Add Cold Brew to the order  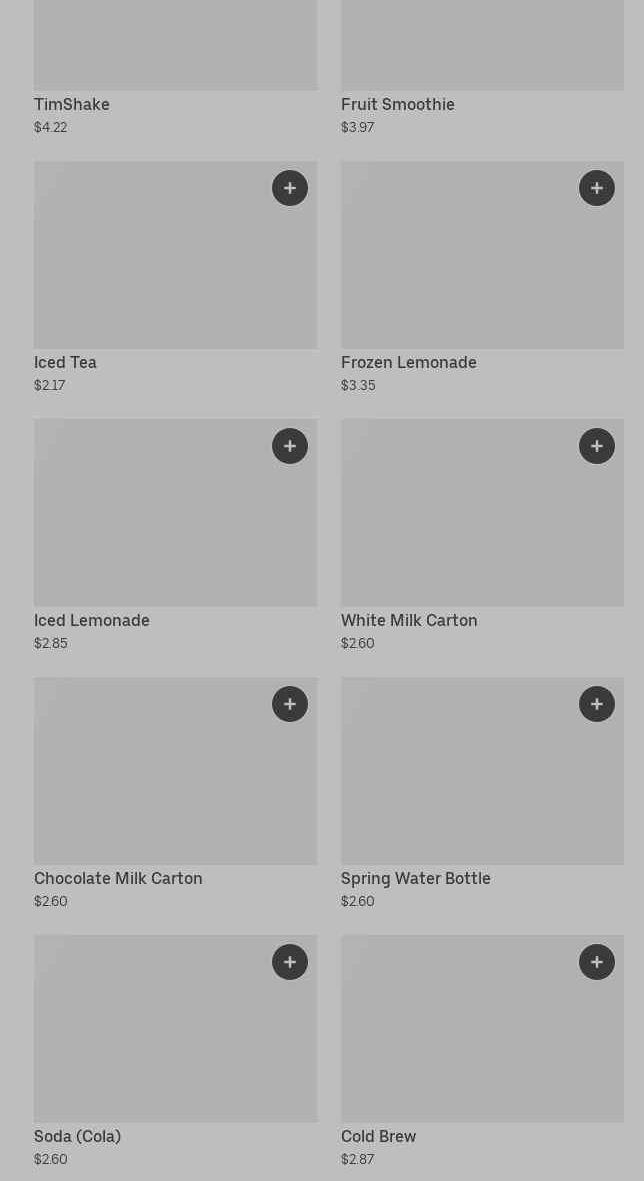[x=597, y=962]
